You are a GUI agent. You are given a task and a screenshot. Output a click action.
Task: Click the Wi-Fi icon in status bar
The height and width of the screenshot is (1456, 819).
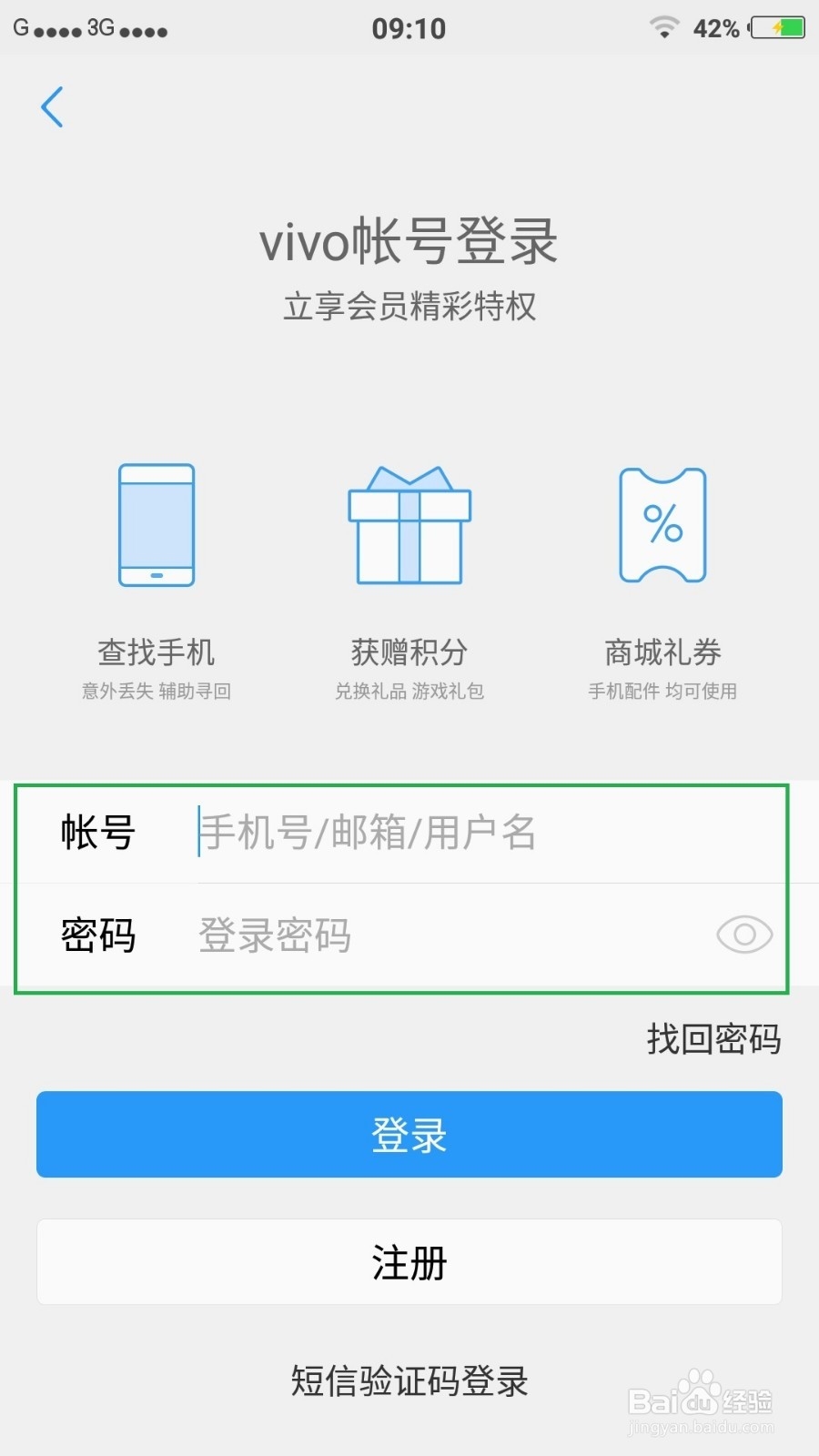tap(663, 26)
